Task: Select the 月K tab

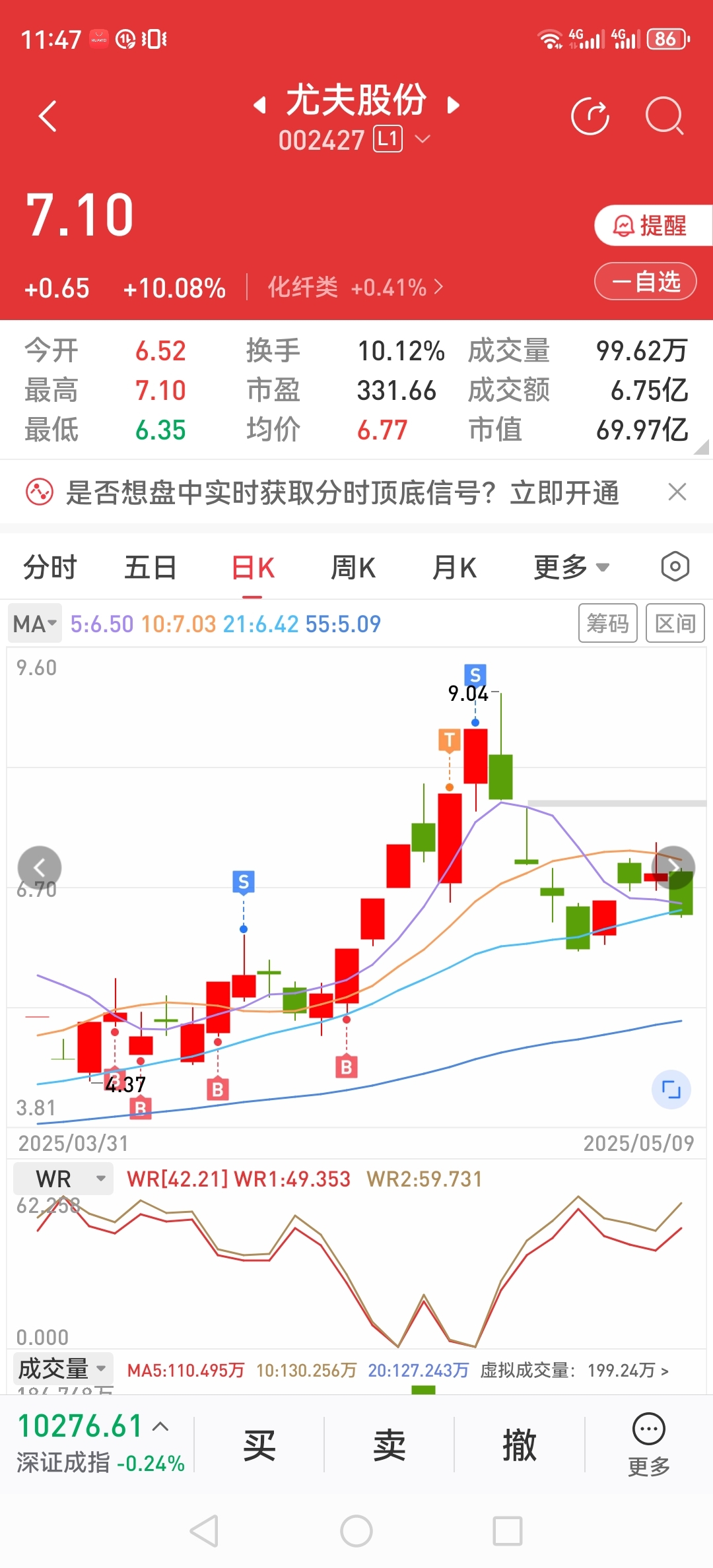Action: click(454, 568)
